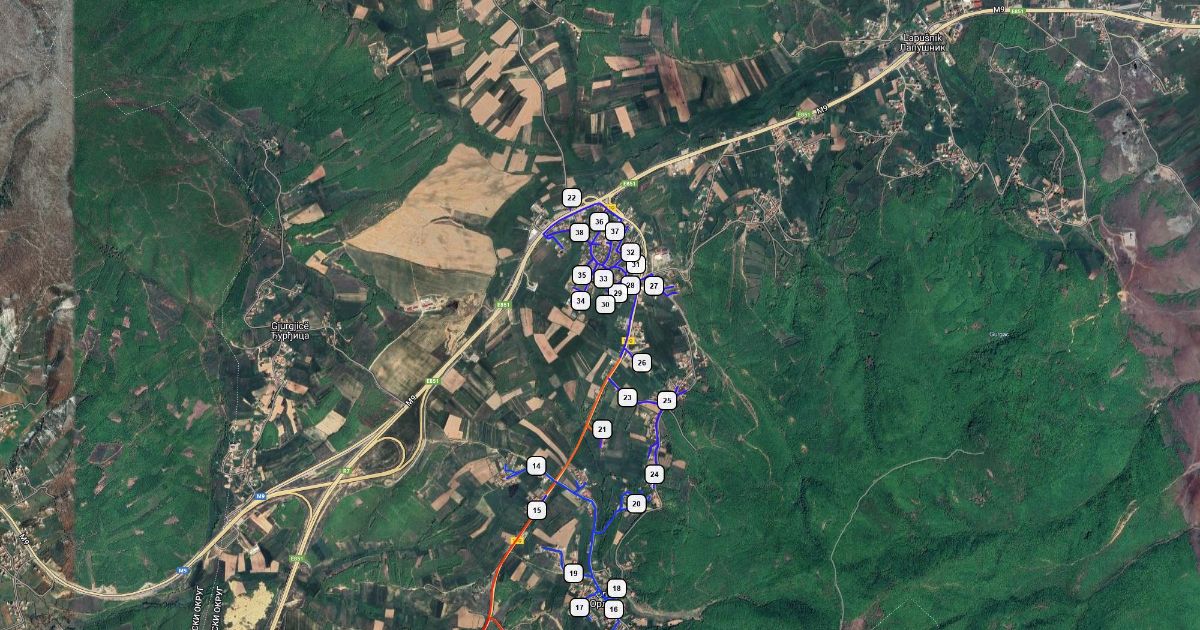Open map marker number 19

click(x=573, y=573)
